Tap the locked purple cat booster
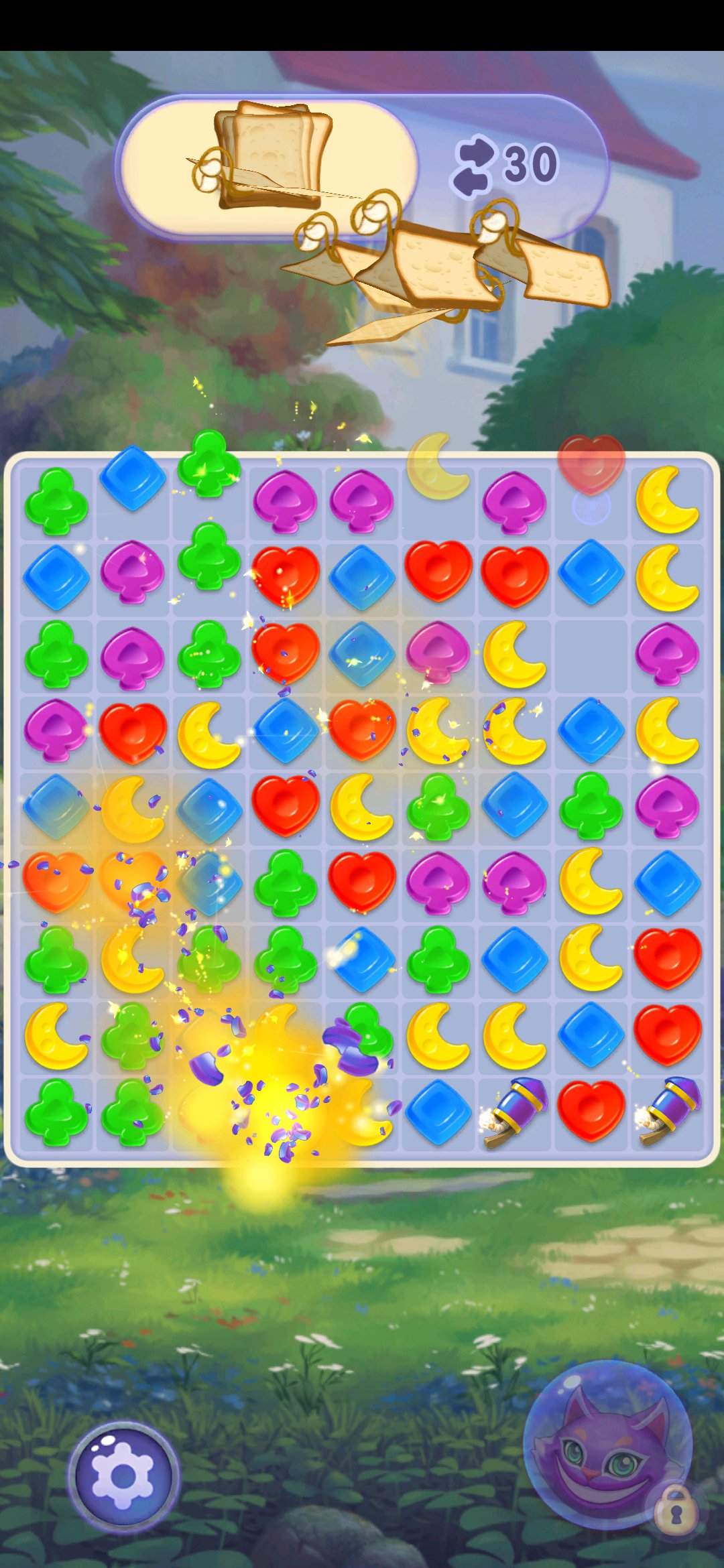 pos(607,1445)
